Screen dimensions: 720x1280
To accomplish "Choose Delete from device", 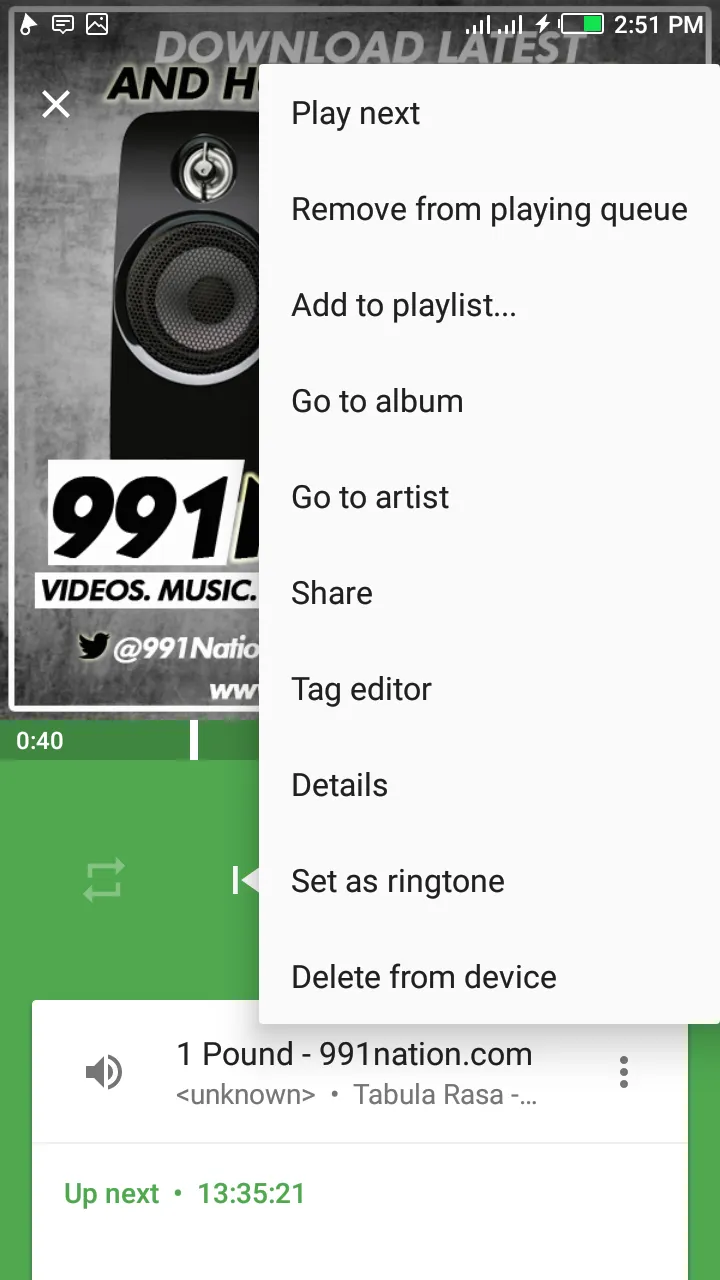I will point(423,978).
